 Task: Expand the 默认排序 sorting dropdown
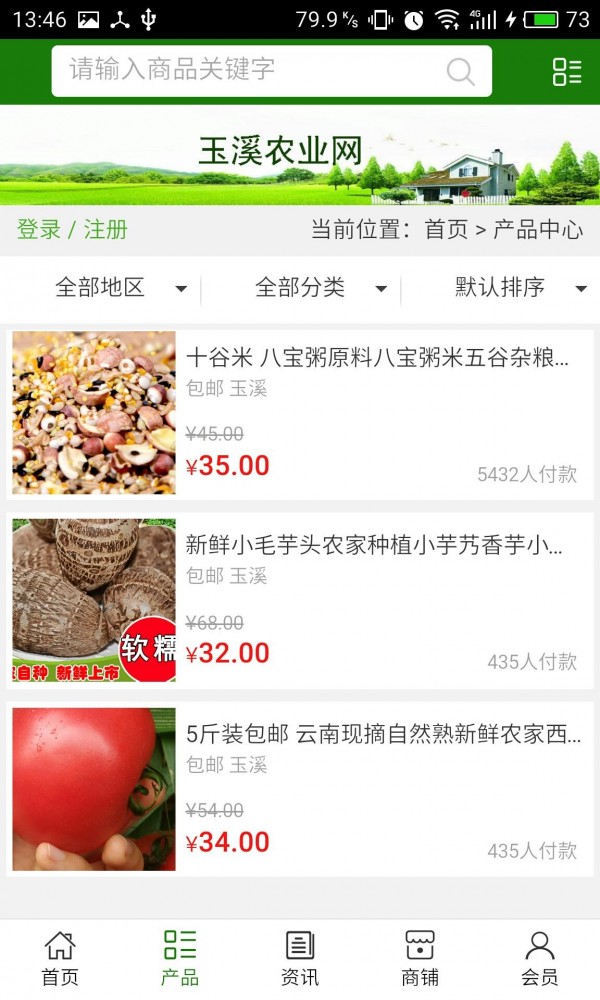[520, 289]
